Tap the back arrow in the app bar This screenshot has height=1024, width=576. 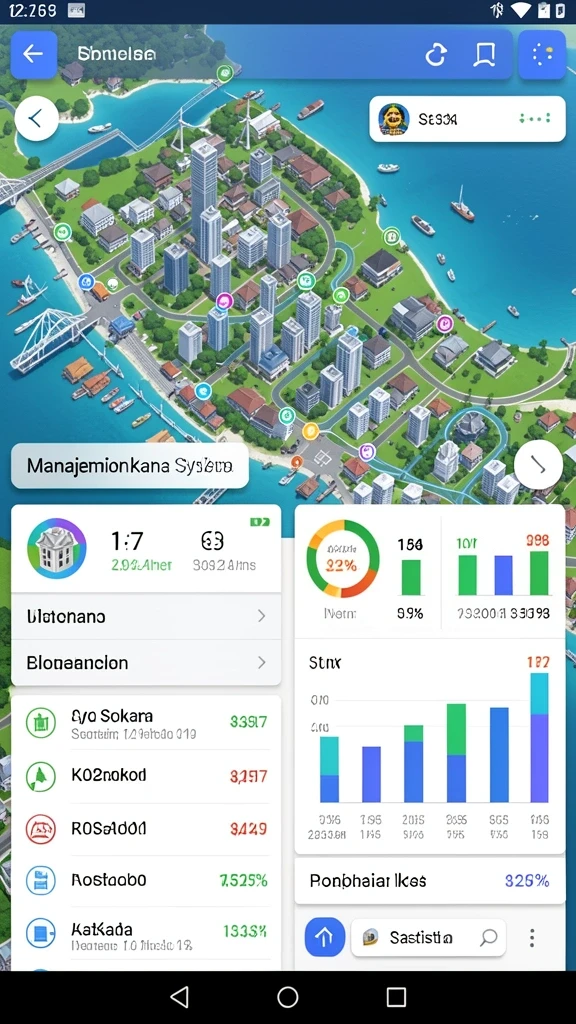point(33,55)
